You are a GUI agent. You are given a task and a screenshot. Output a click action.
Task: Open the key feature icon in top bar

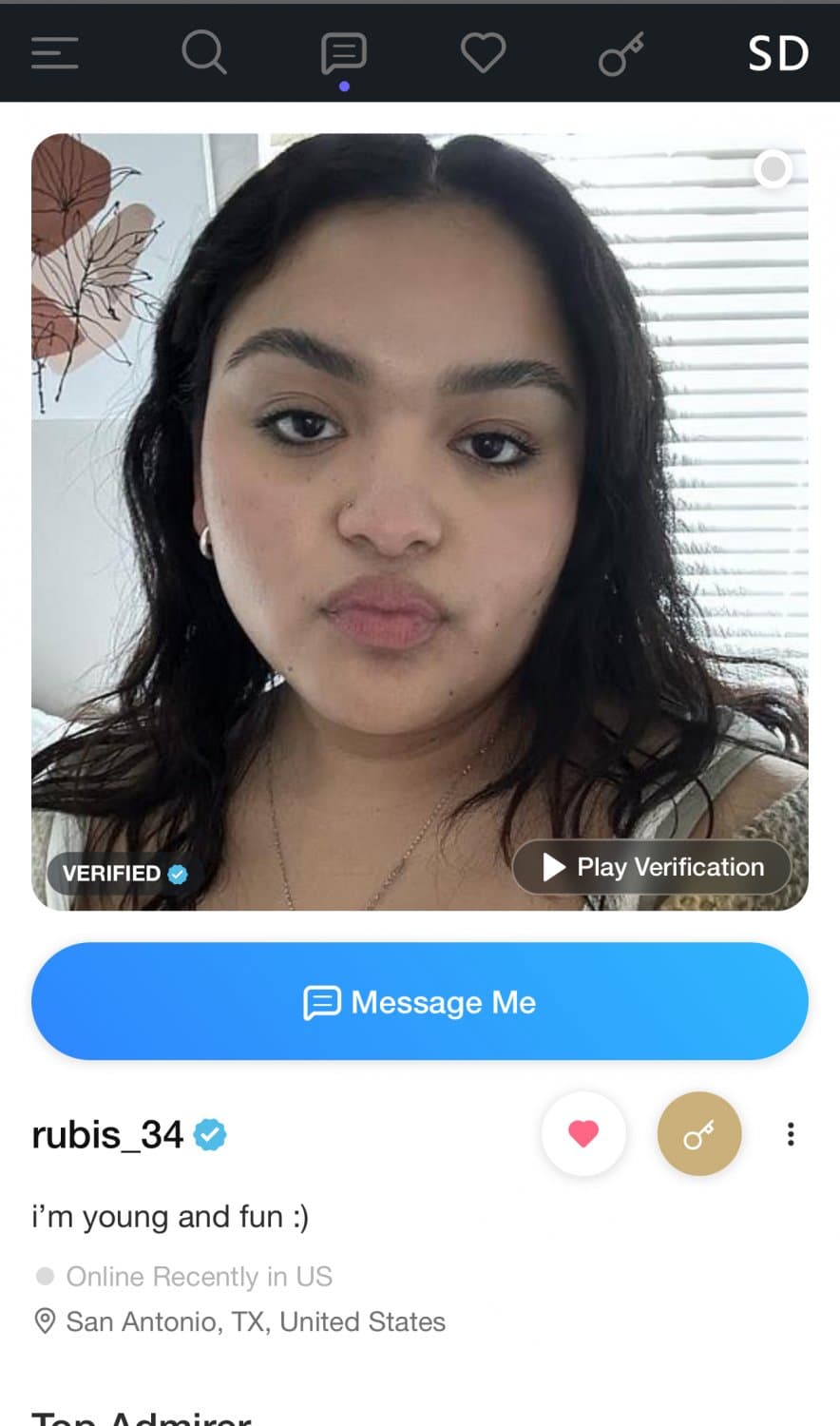click(622, 53)
